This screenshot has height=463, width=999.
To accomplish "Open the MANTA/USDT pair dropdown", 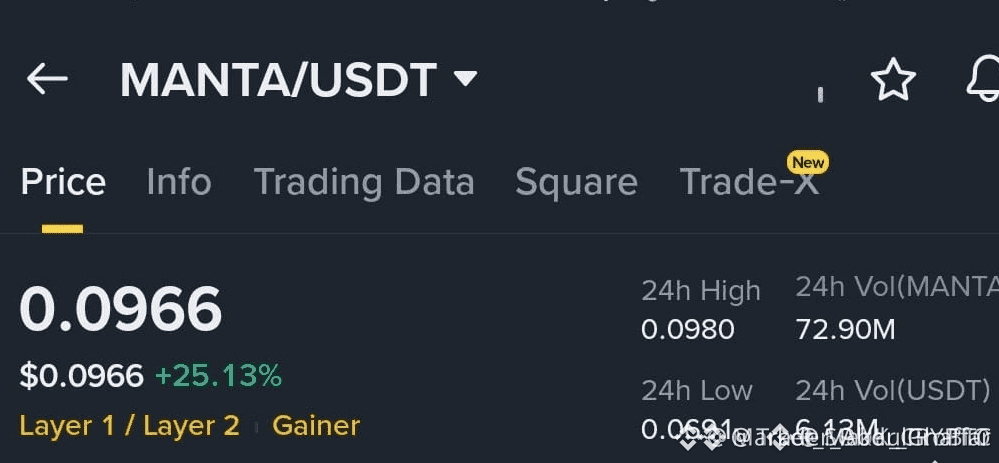I will 465,79.
